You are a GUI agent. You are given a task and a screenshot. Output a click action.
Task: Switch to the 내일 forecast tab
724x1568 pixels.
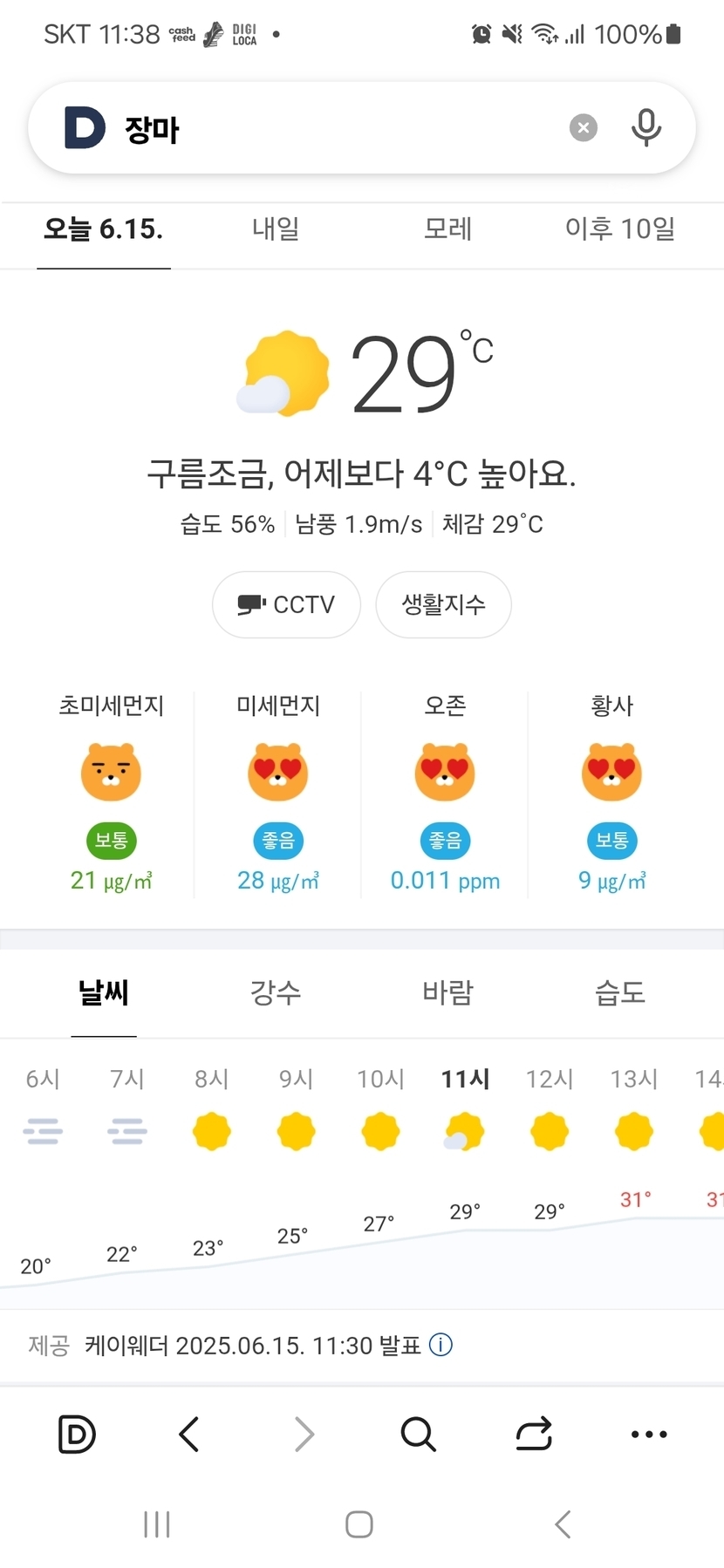276,228
